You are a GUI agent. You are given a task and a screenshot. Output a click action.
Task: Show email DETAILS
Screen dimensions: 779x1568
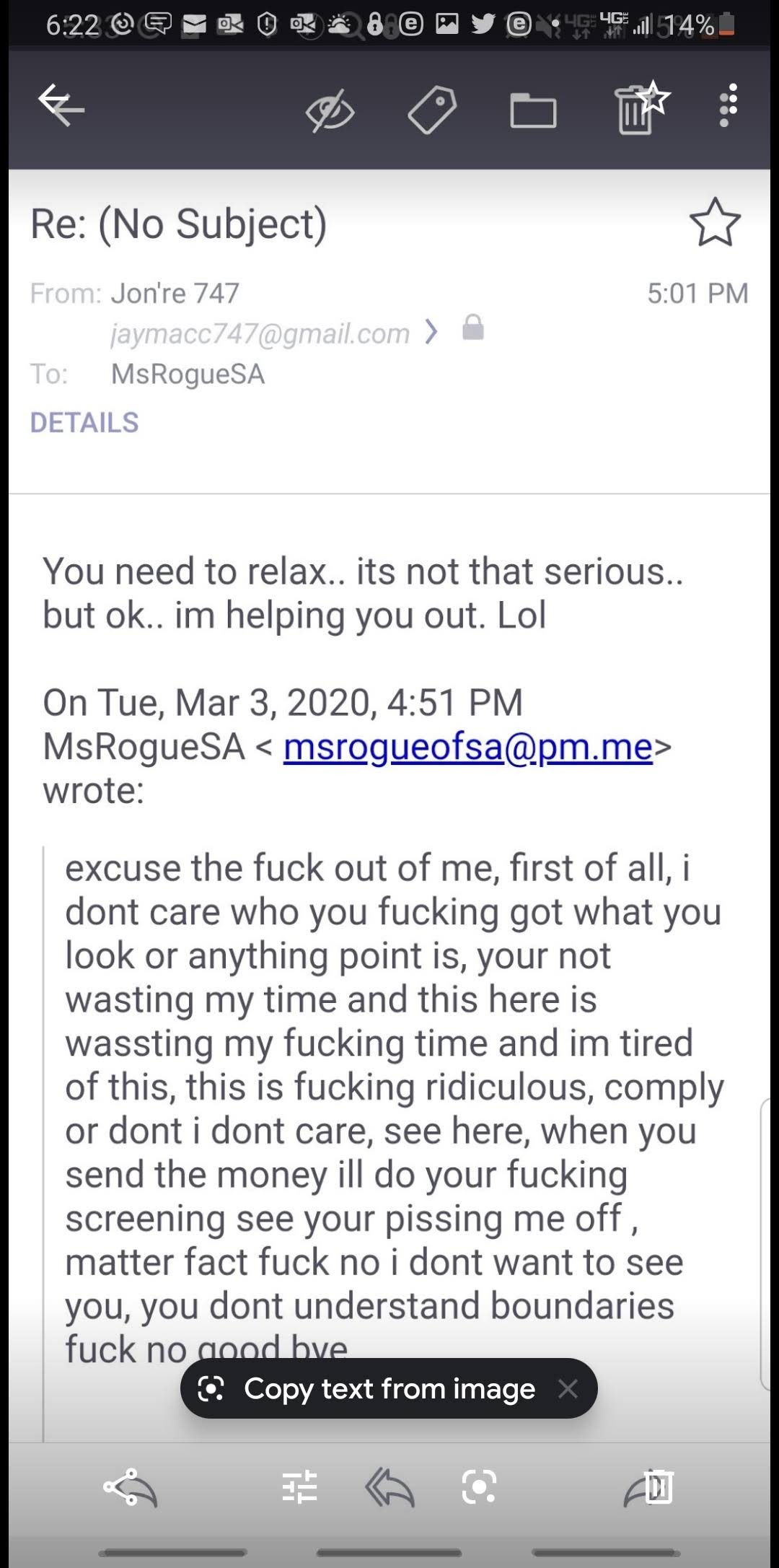pos(84,423)
